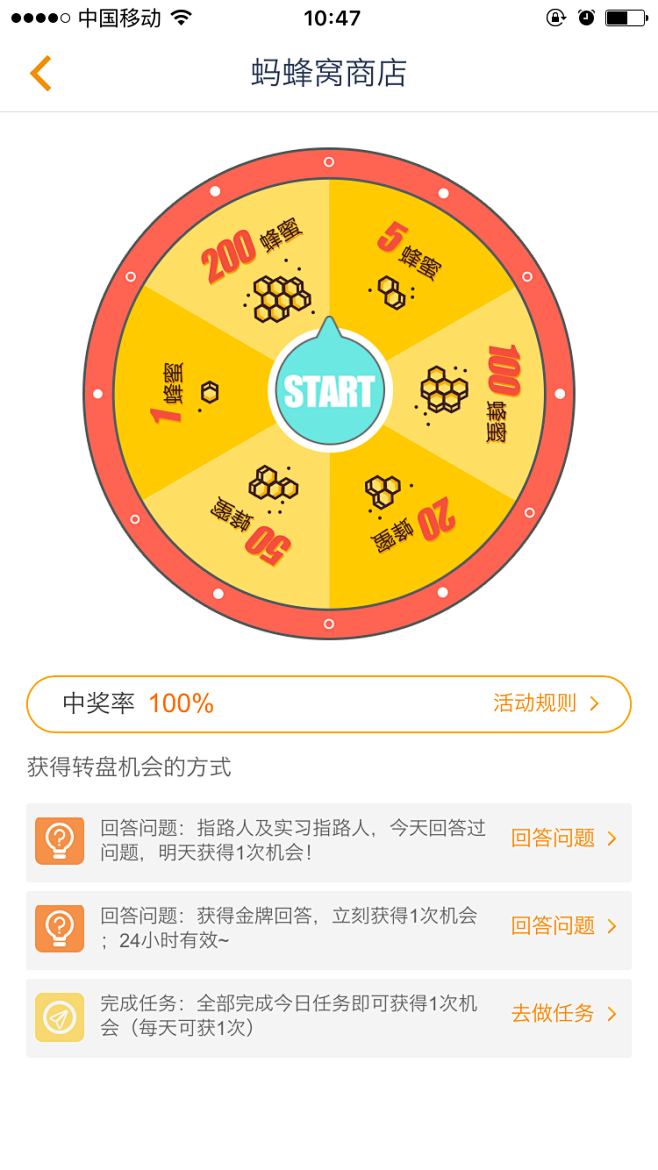Open 回答问题 for the 指路人 row
The height and width of the screenshot is (1170, 658).
coord(563,838)
